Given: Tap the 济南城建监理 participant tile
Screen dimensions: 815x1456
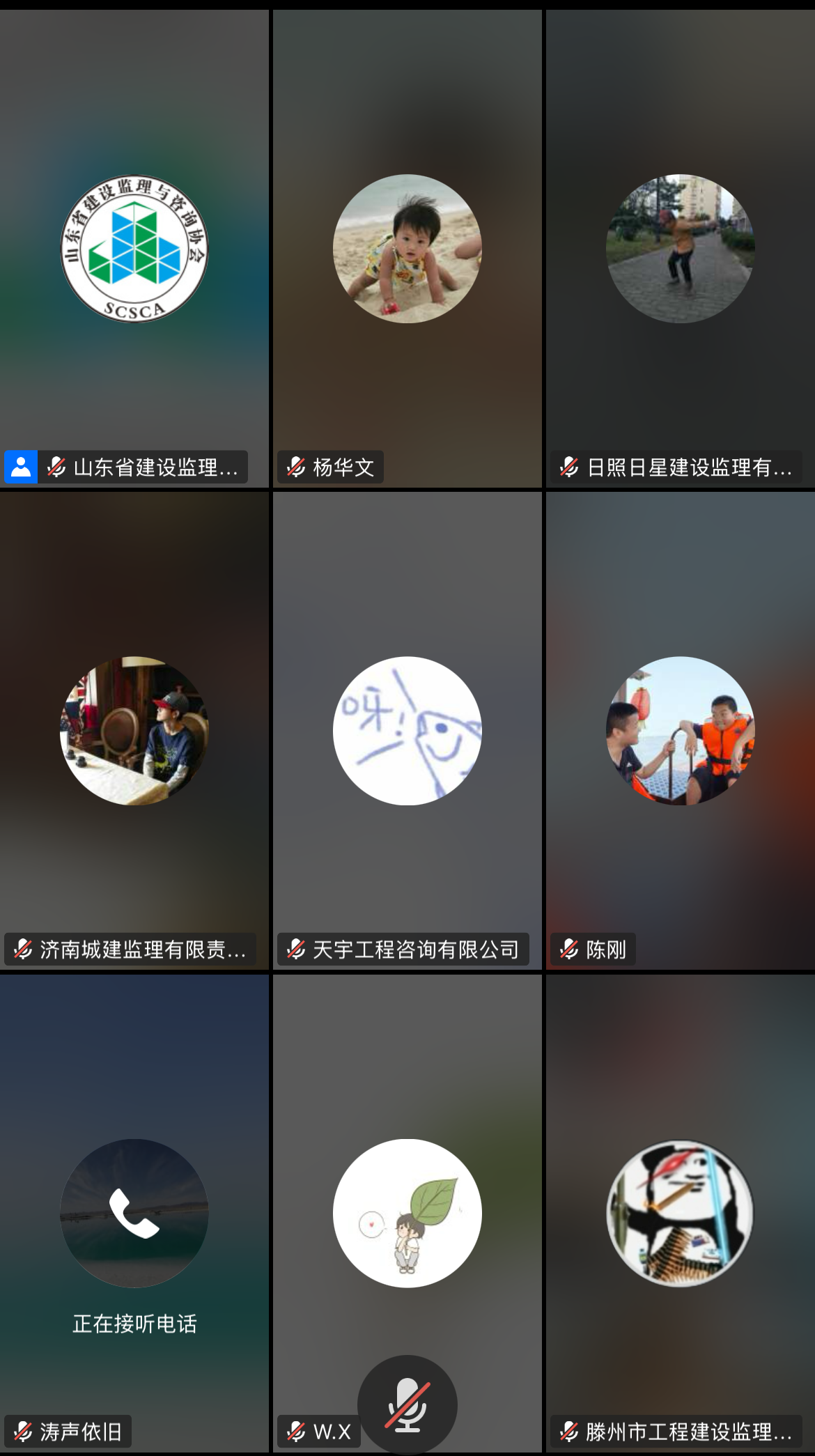Looking at the screenshot, I should click(x=134, y=731).
